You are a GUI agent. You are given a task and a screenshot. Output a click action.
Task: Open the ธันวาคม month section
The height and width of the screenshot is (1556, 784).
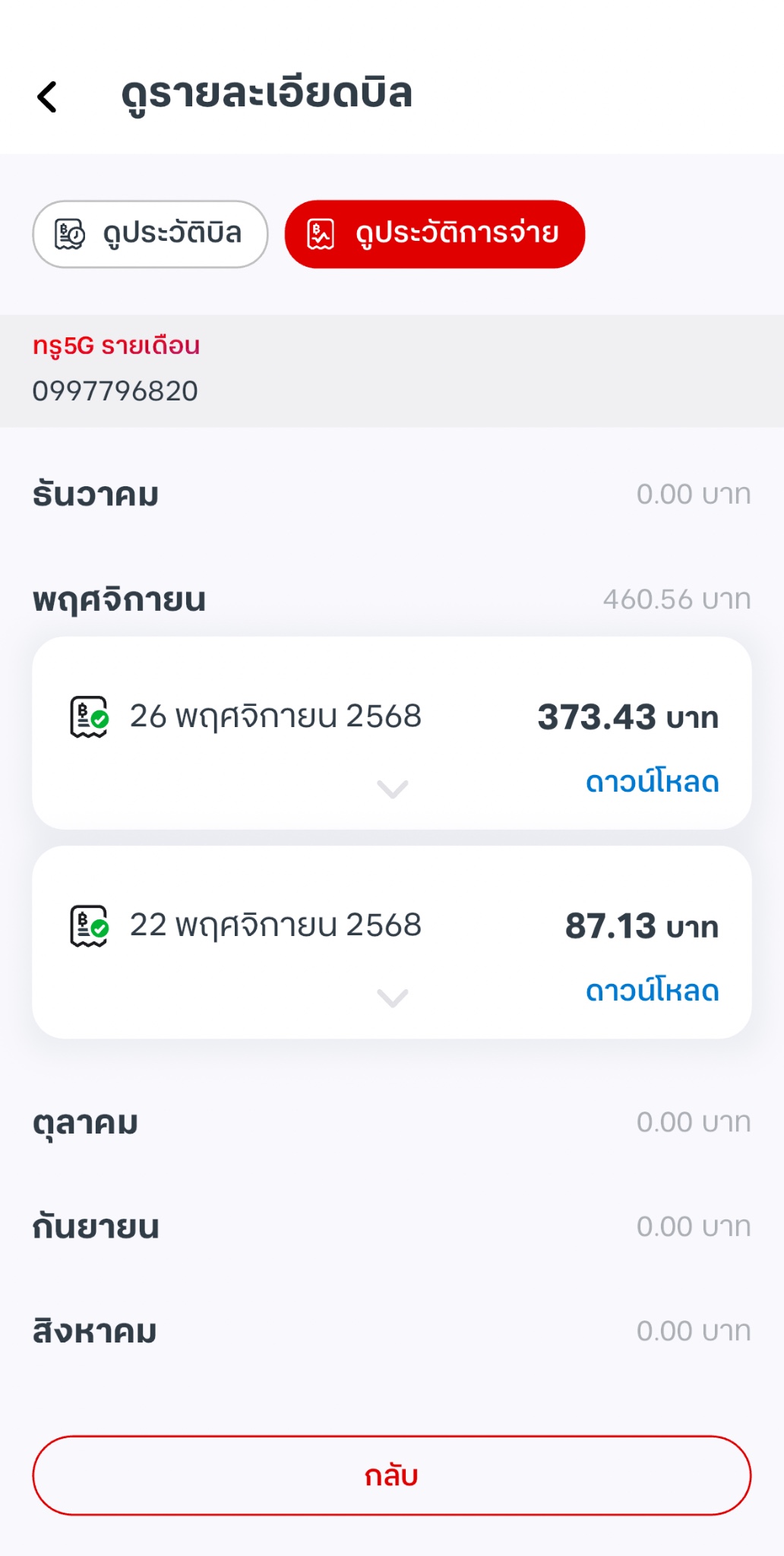[392, 495]
